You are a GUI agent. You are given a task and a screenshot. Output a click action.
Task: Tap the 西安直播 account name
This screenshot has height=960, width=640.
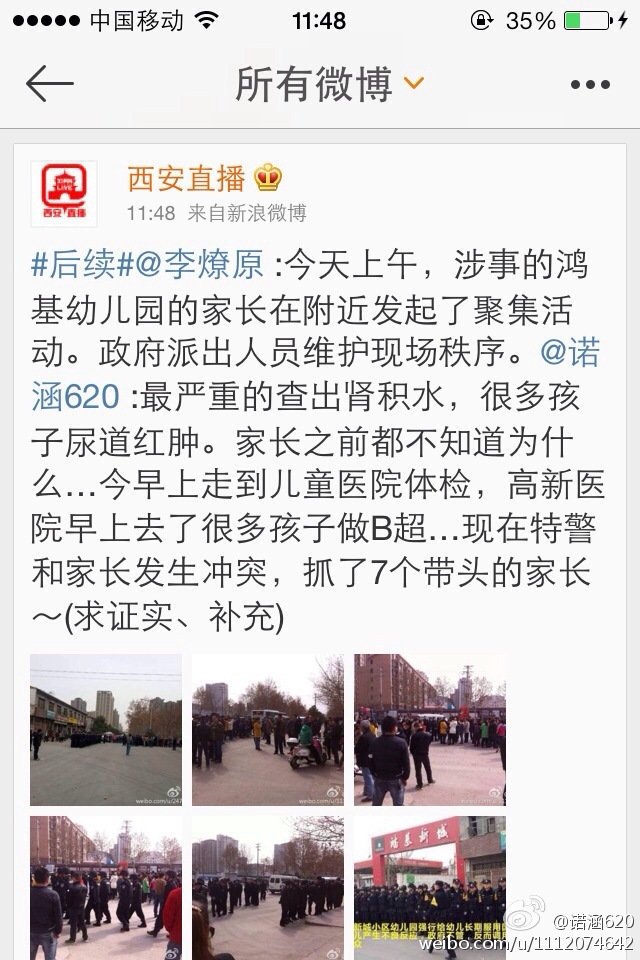pos(186,178)
